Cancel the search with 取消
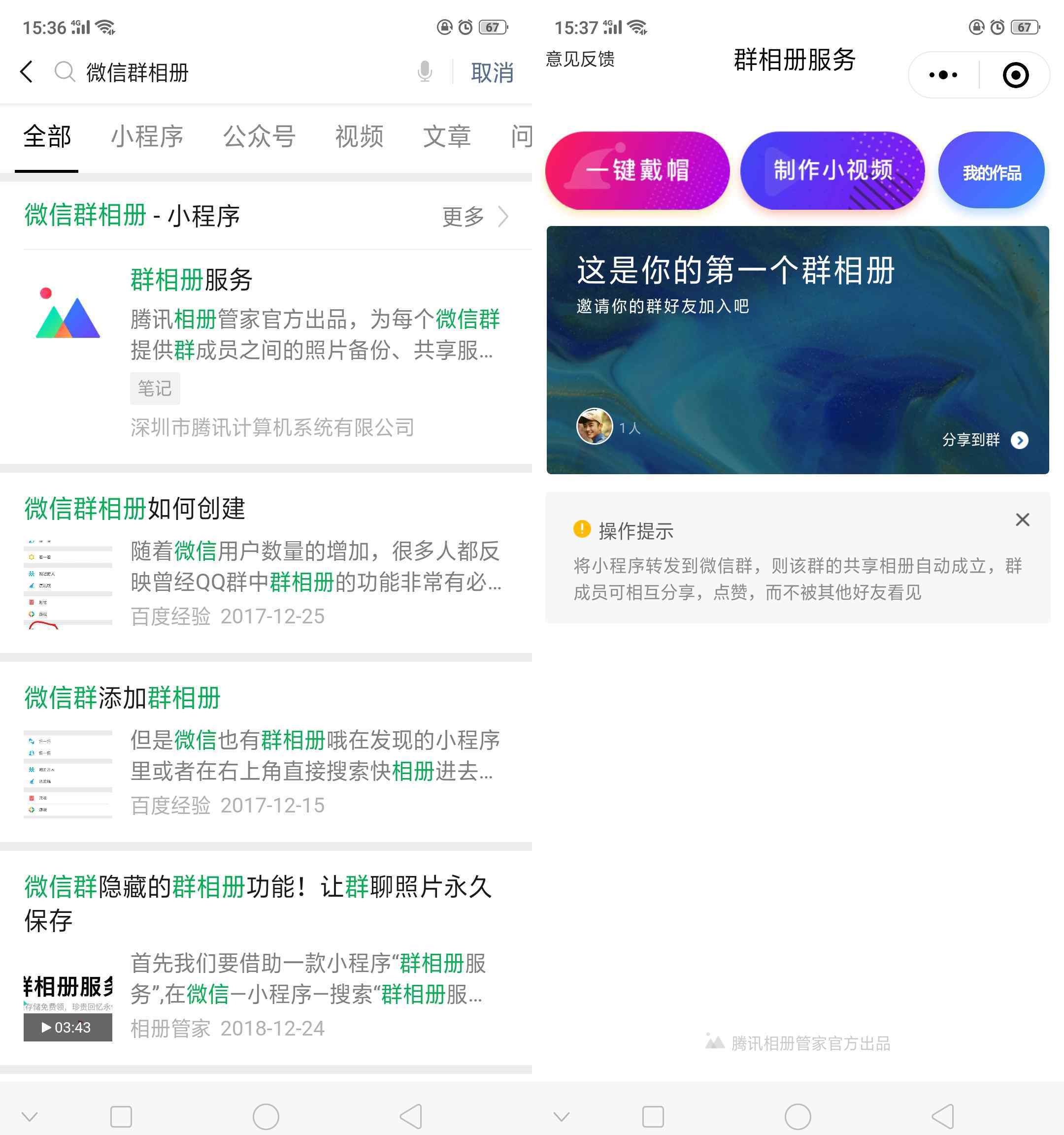Image resolution: width=1064 pixels, height=1135 pixels. tap(492, 72)
